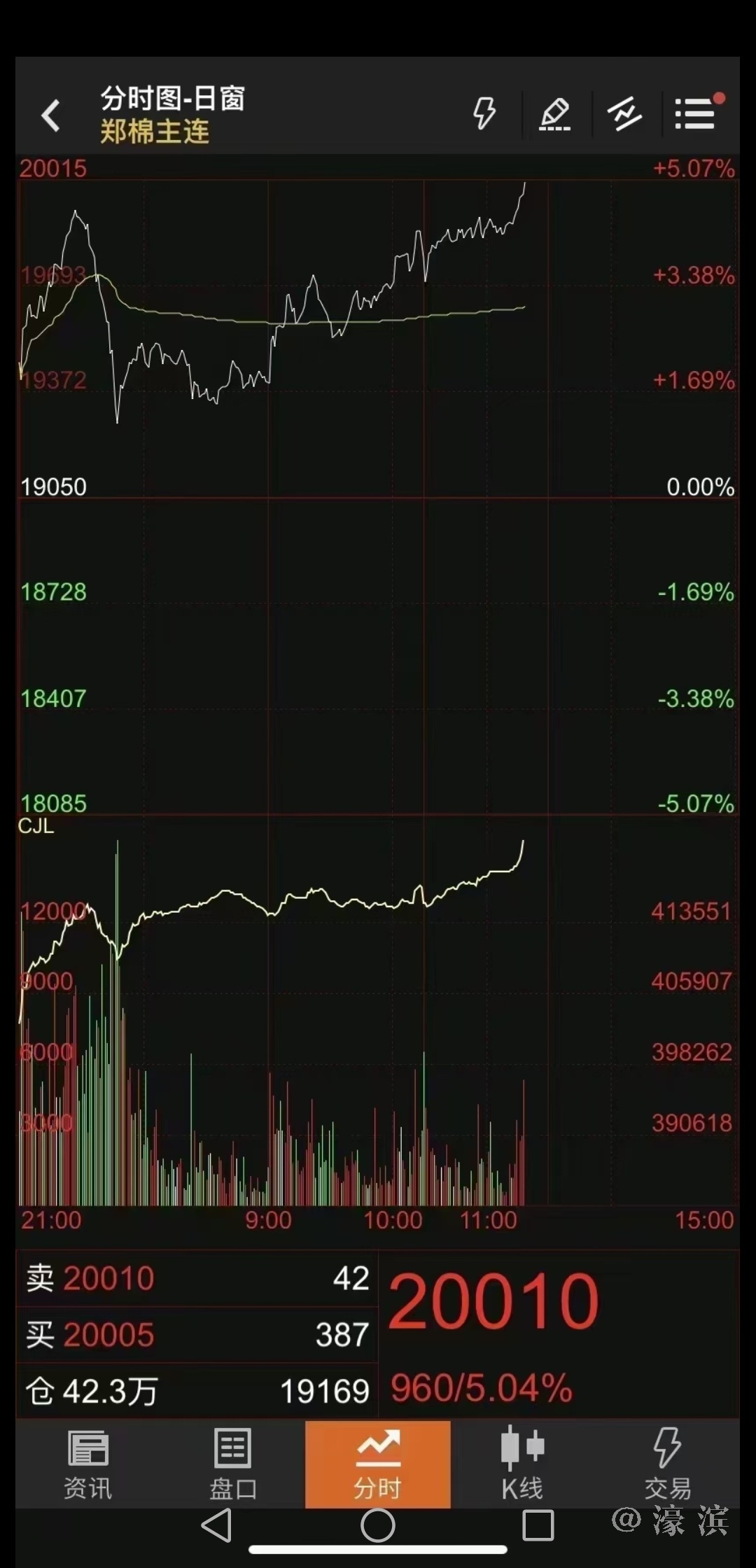Tap the lightning quick-trade icon in the header

(x=484, y=113)
